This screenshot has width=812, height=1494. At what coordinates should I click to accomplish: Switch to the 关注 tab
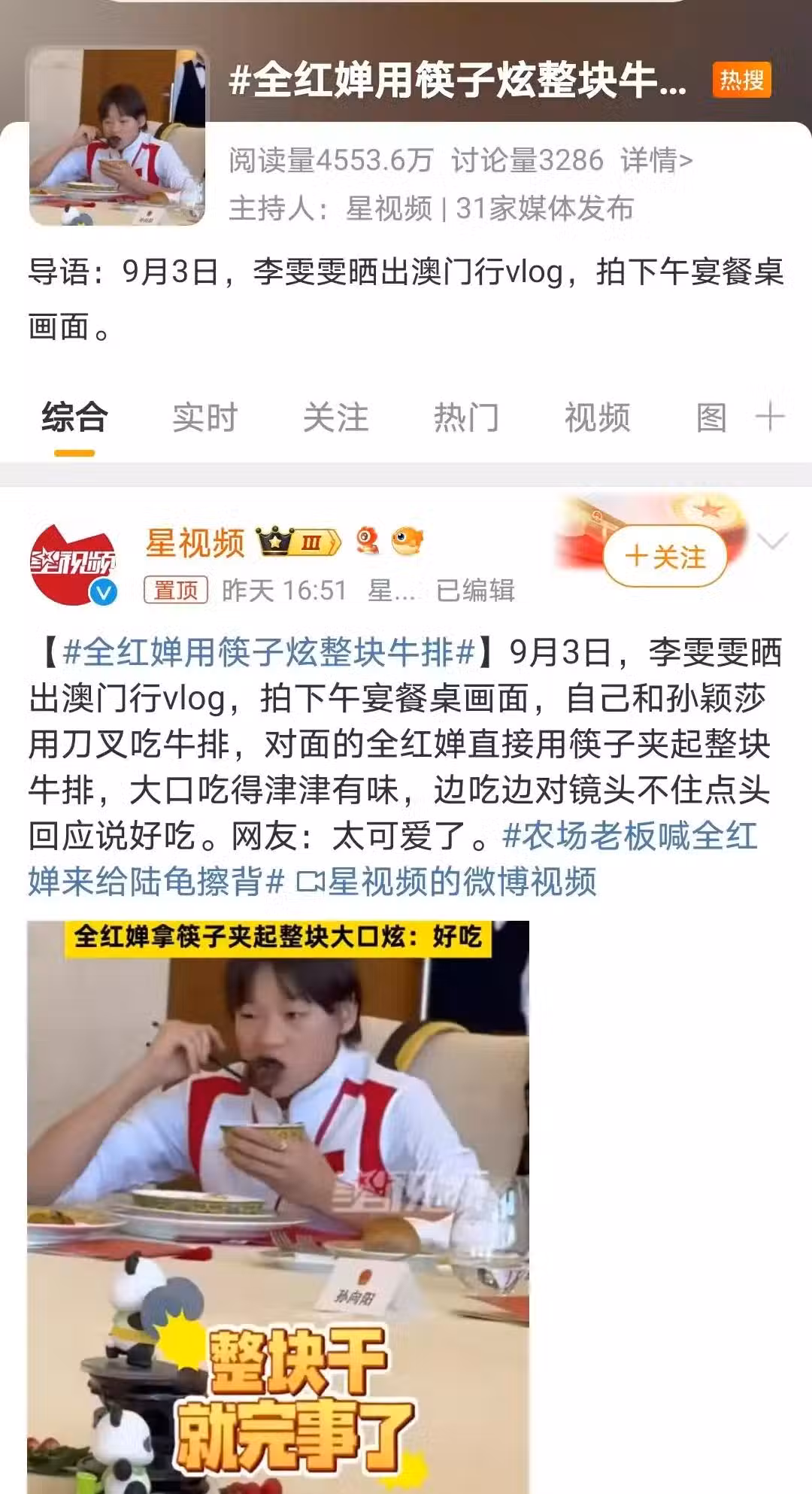[x=335, y=418]
